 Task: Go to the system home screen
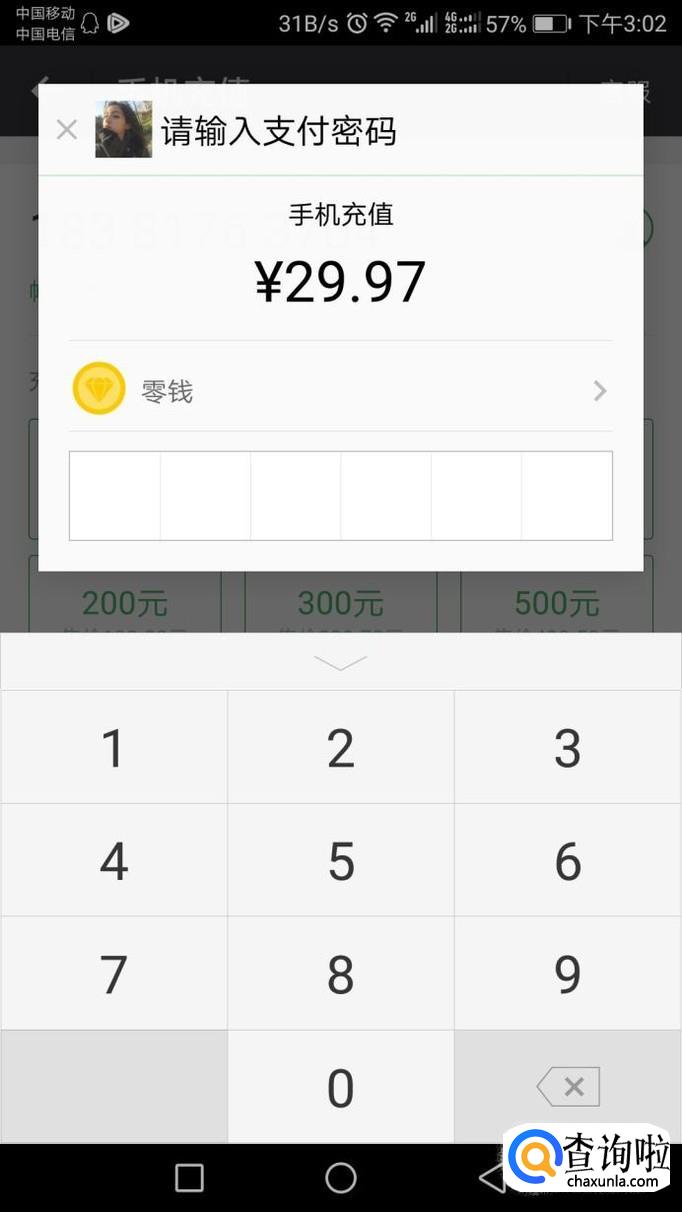click(x=341, y=1178)
